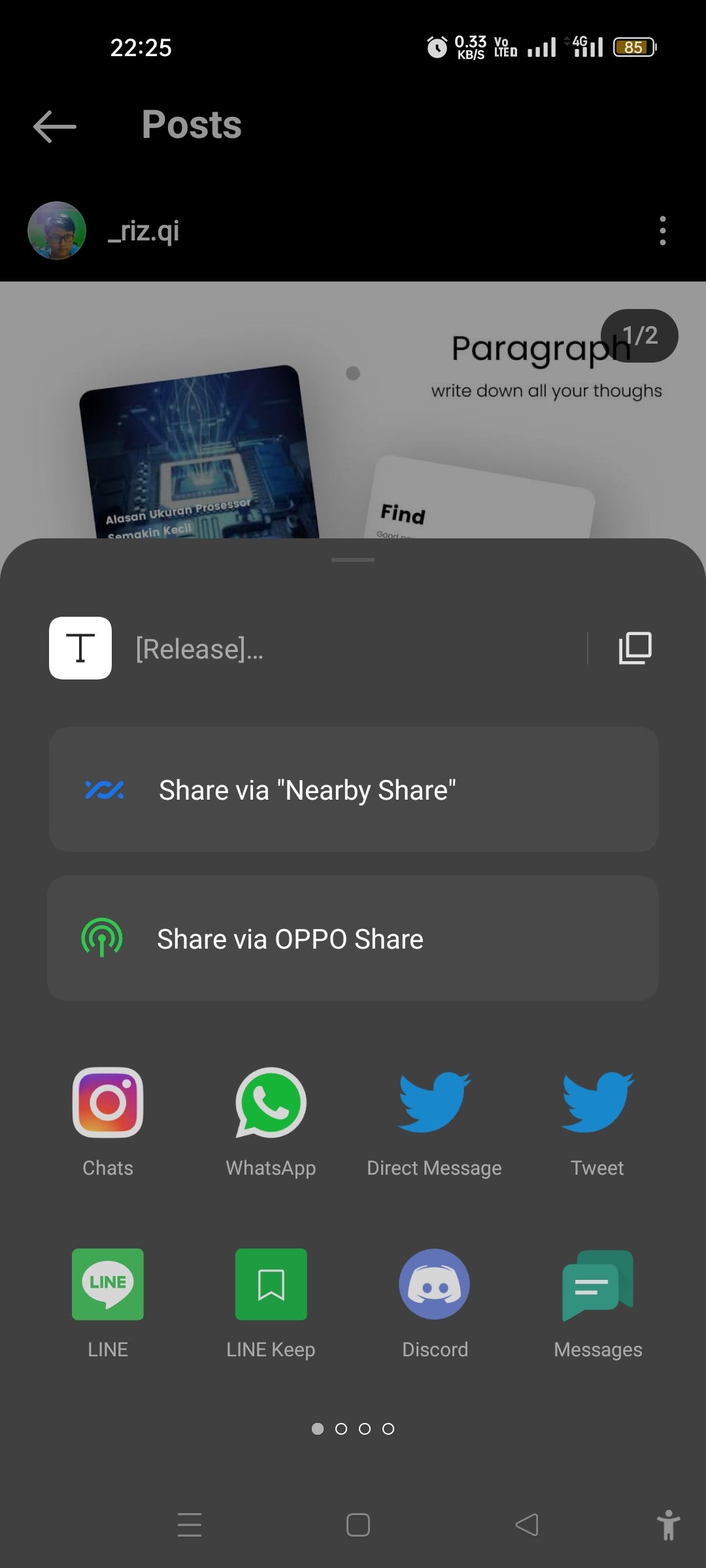This screenshot has height=1568, width=706.
Task: Share via OPPO Share
Action: [x=353, y=938]
